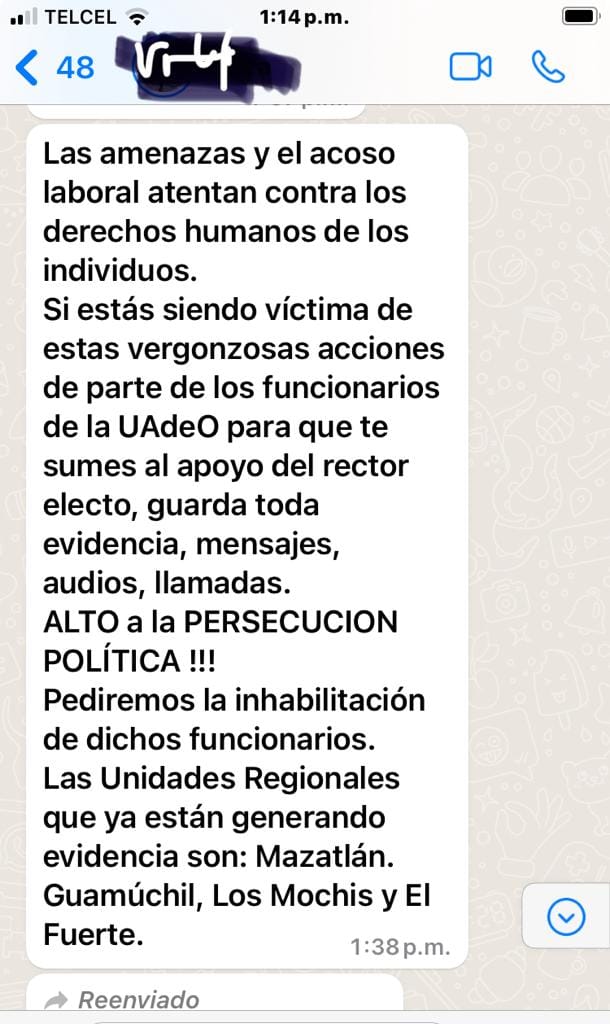The width and height of the screenshot is (610, 1024).
Task: Start a voice call
Action: coord(548,67)
